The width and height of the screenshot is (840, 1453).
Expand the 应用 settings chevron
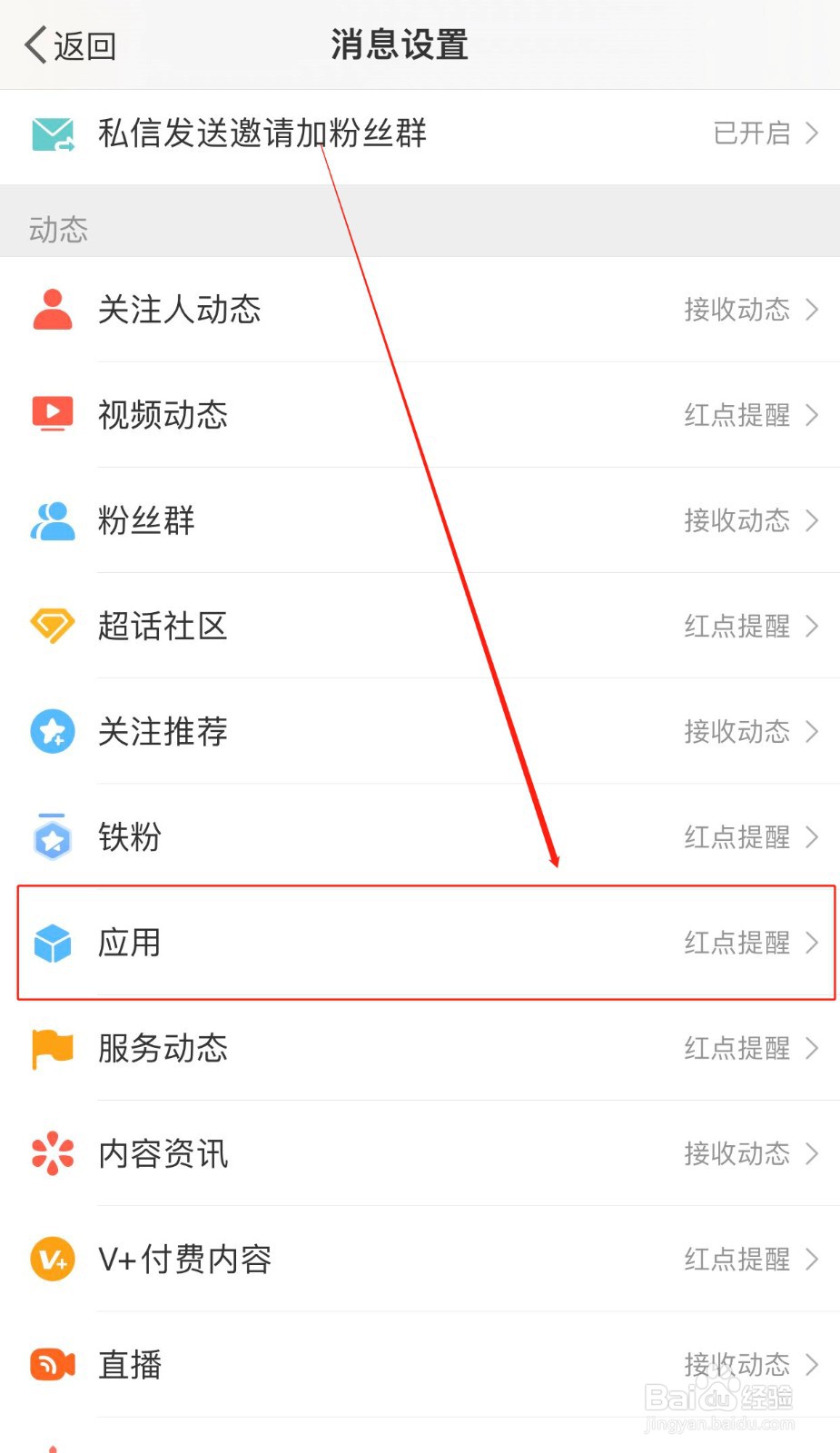pyautogui.click(x=813, y=943)
